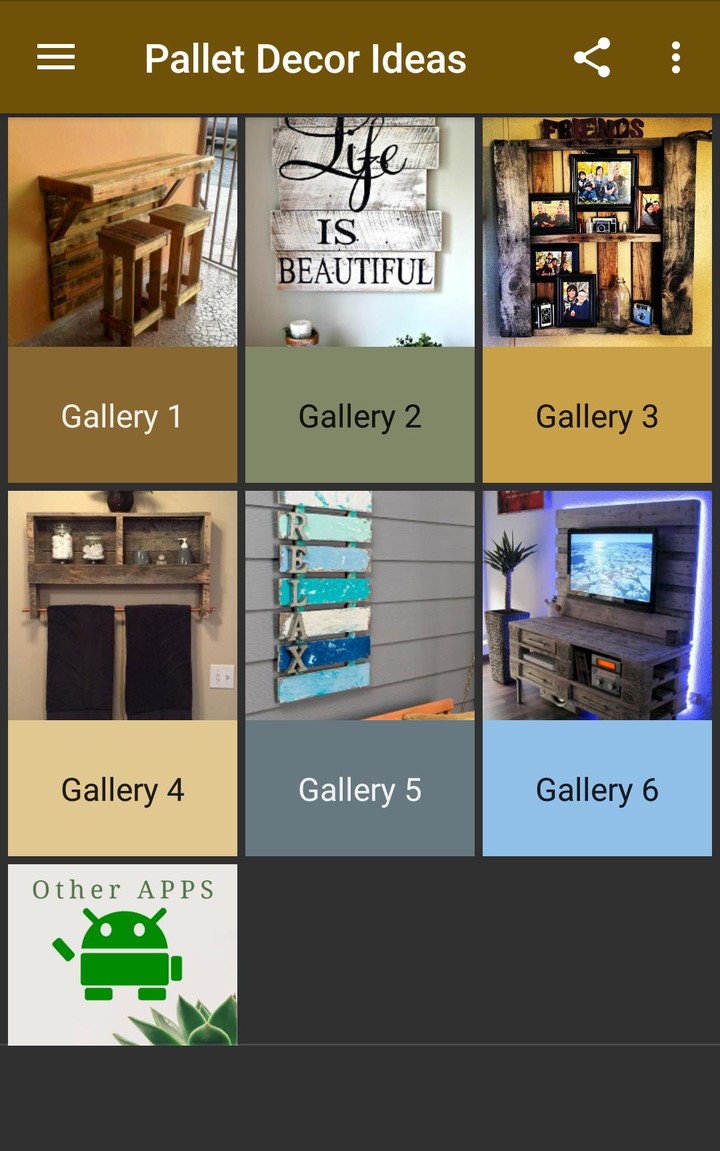Viewport: 720px width, 1151px height.
Task: Share the Pallet Decor Ideas app
Action: click(x=592, y=58)
